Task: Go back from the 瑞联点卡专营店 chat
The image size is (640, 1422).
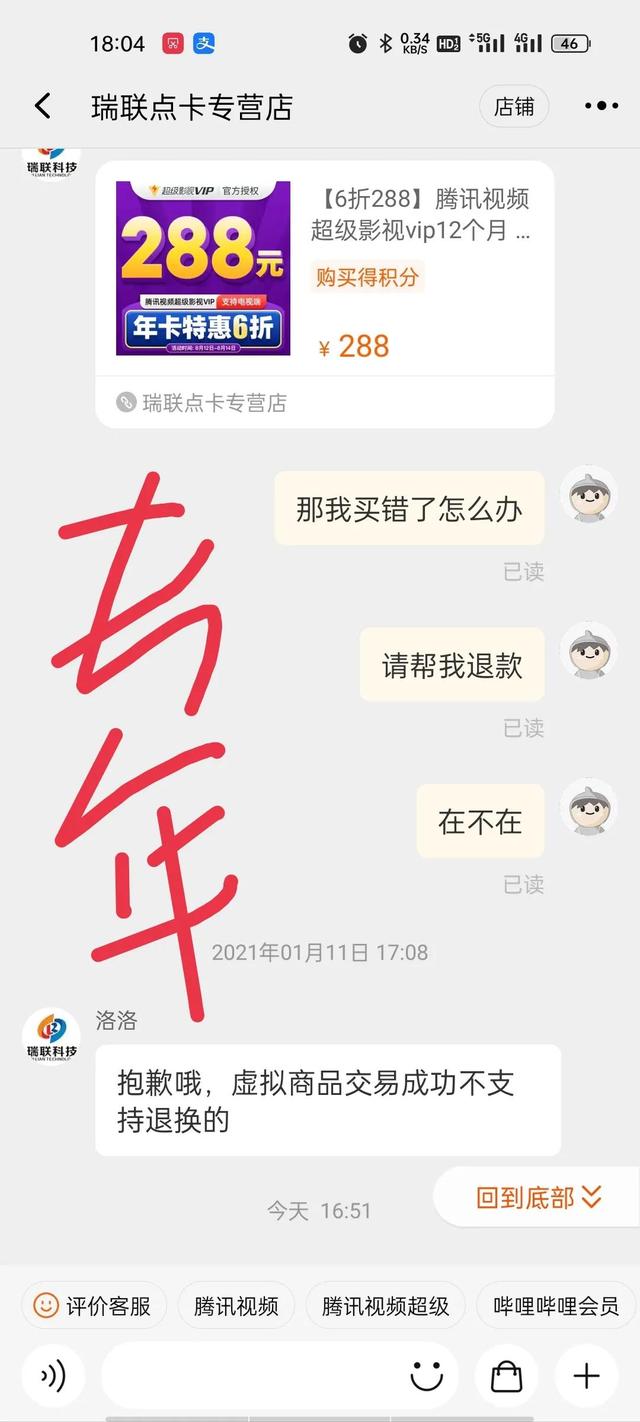Action: (42, 106)
